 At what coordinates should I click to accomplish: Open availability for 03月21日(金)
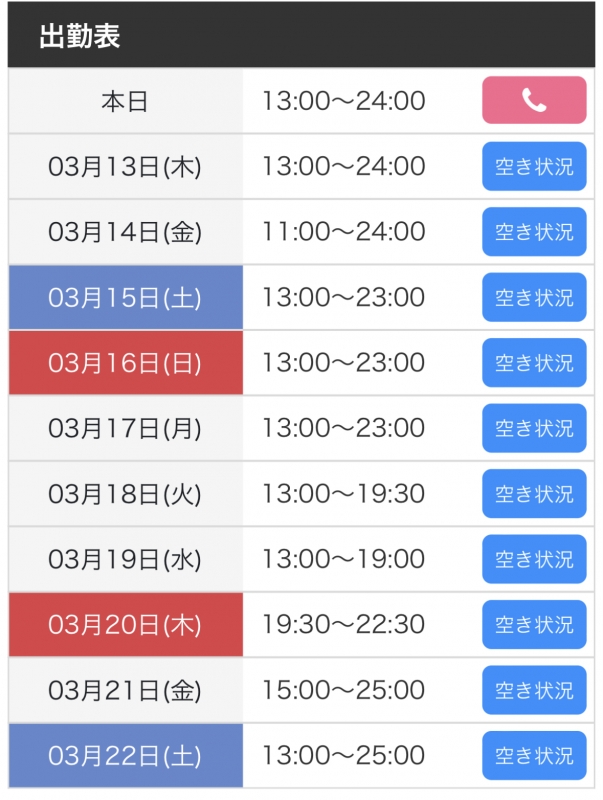tap(534, 691)
